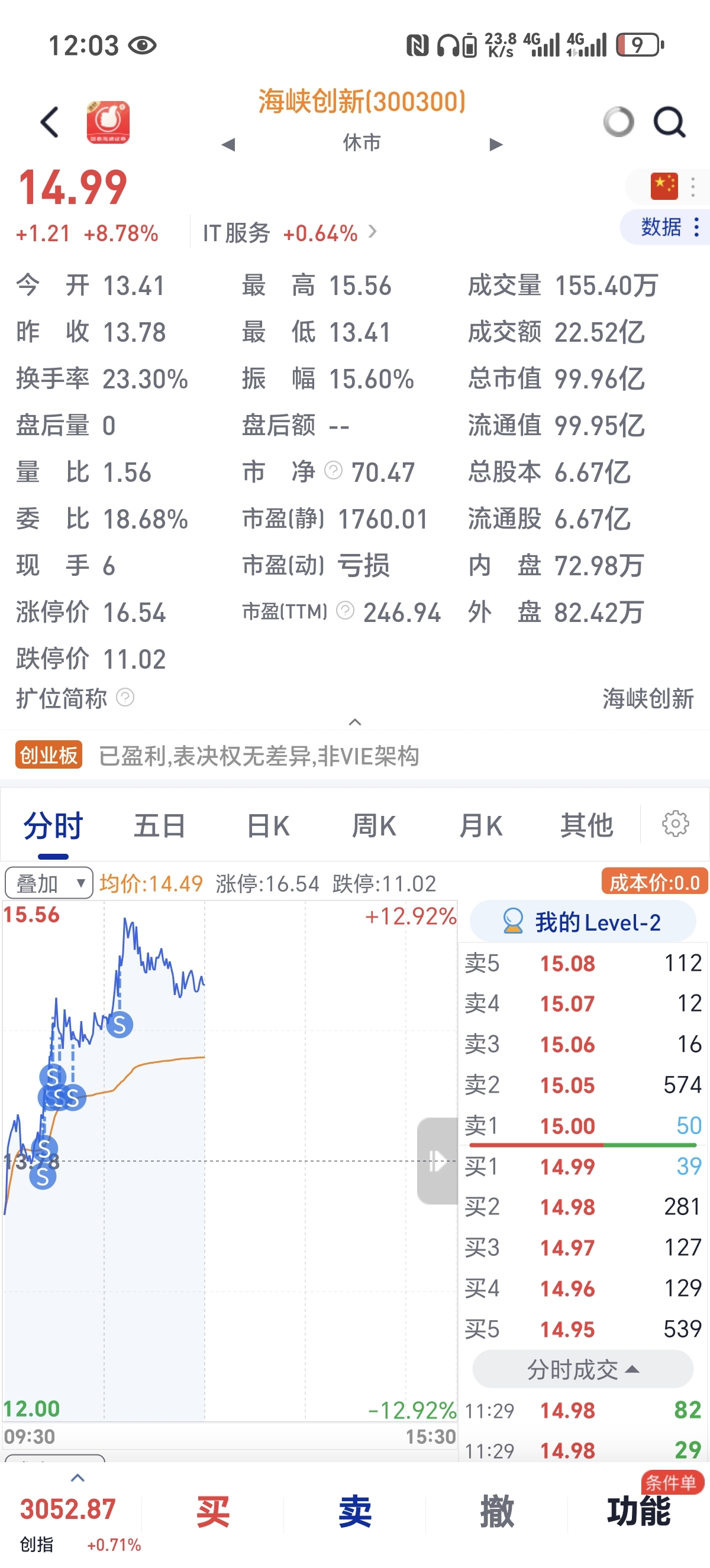Go back using the top-left arrow
The width and height of the screenshot is (710, 1568).
[x=50, y=122]
